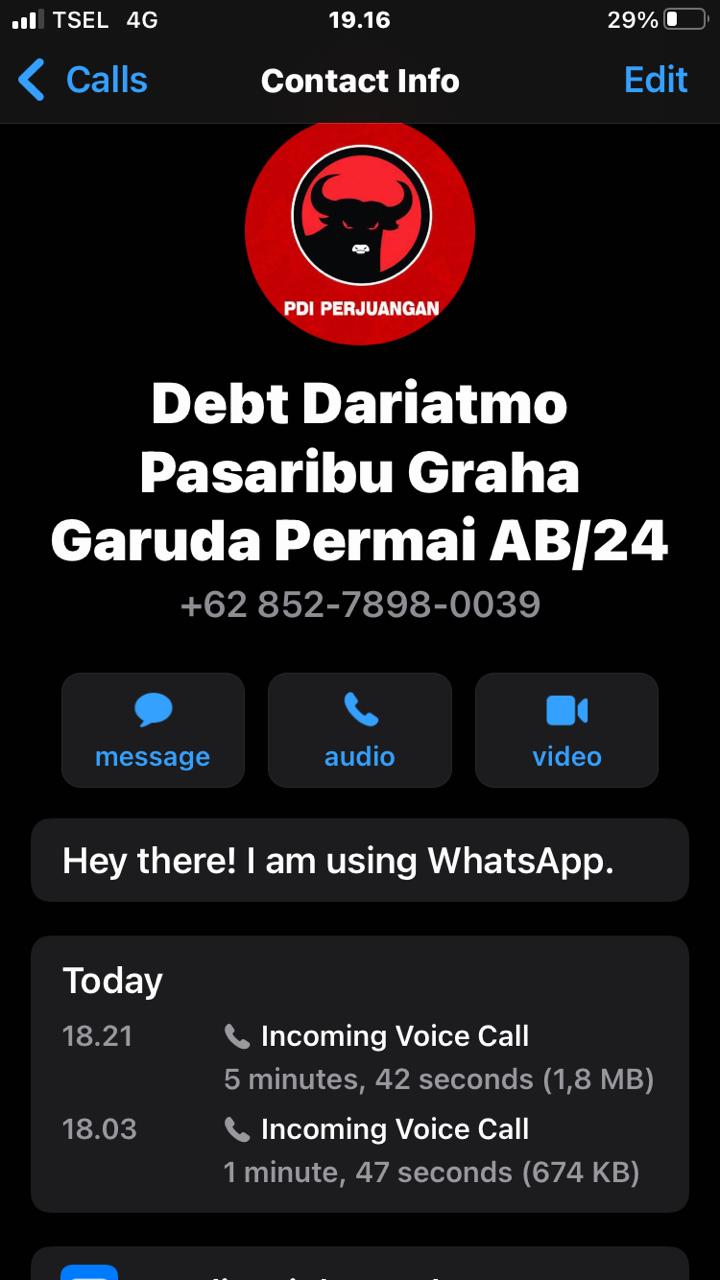This screenshot has height=1280, width=720.
Task: View the contact's profile photo
Action: coord(360,232)
